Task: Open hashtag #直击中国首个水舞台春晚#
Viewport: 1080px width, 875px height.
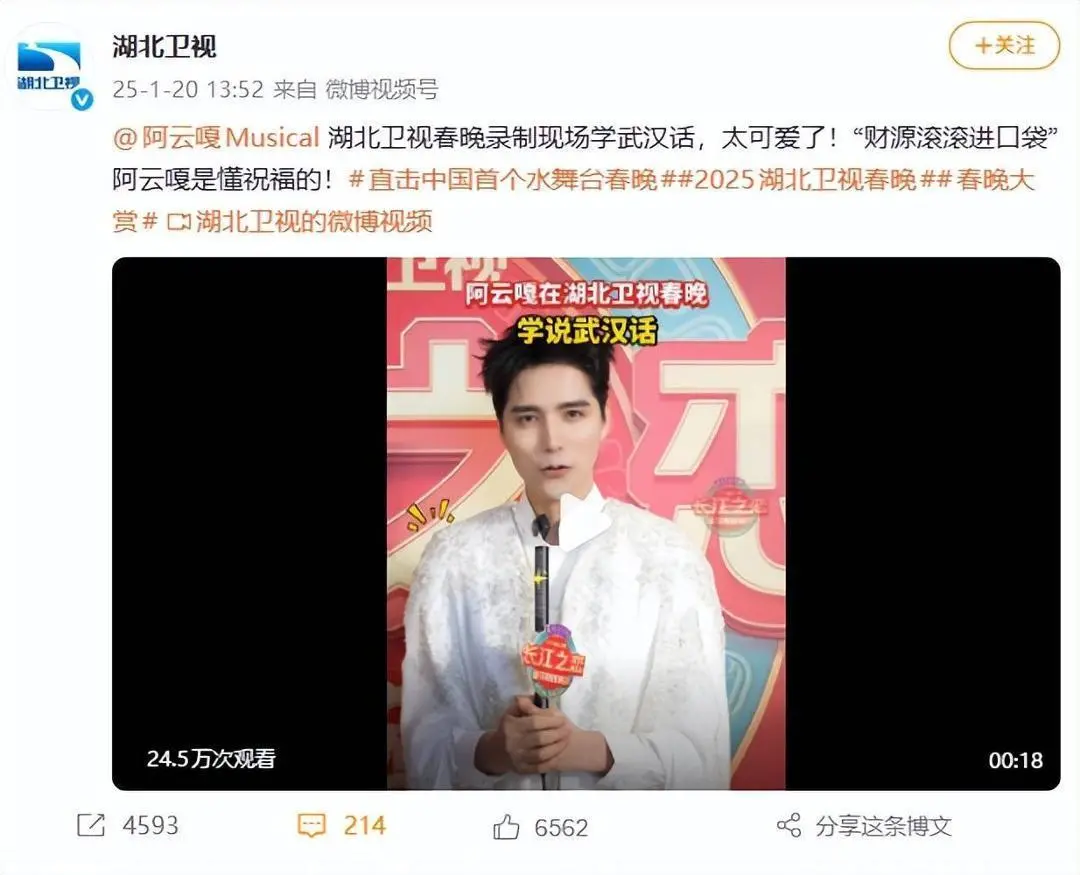Action: [510, 180]
